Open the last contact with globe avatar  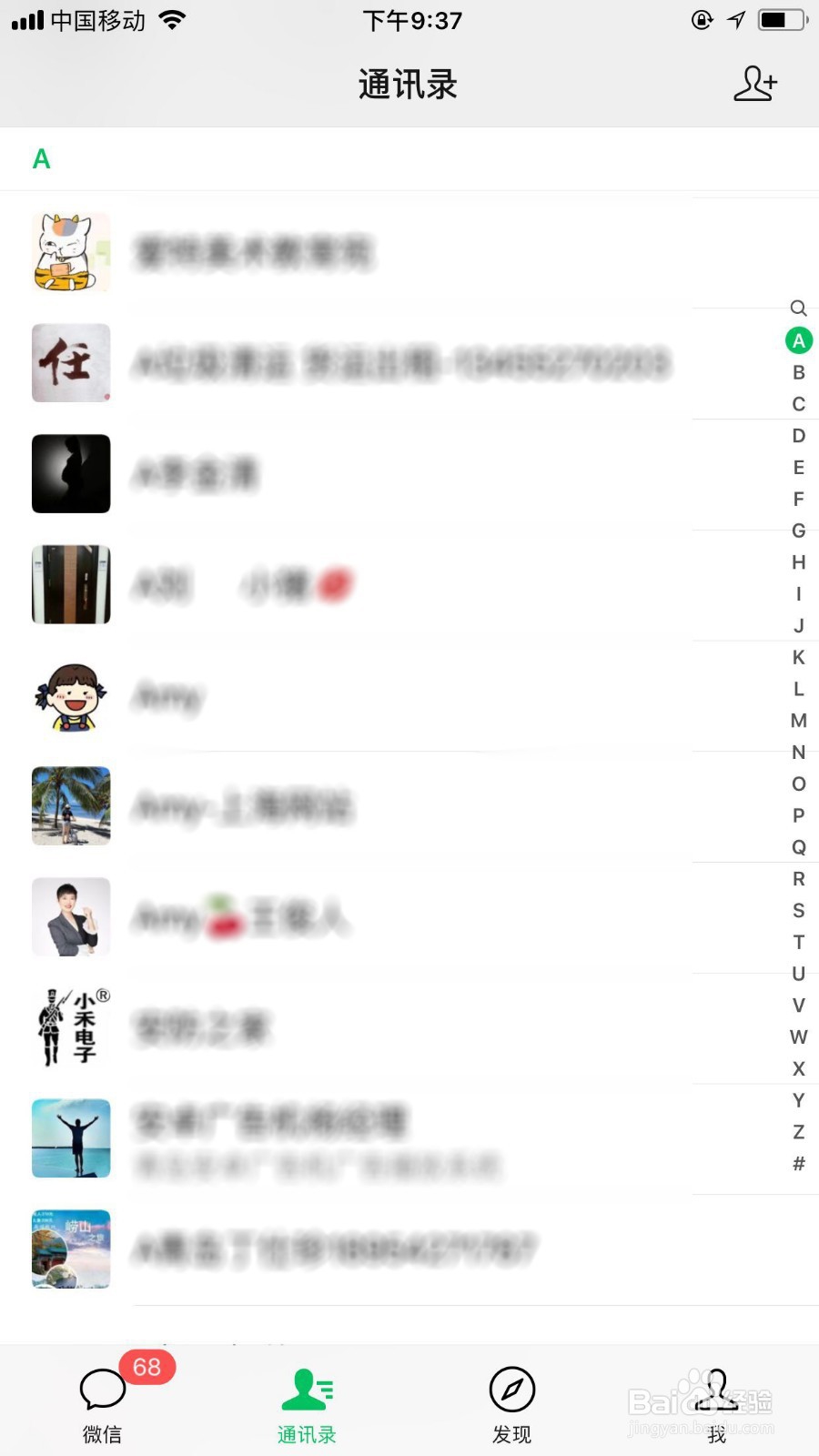[x=71, y=1250]
